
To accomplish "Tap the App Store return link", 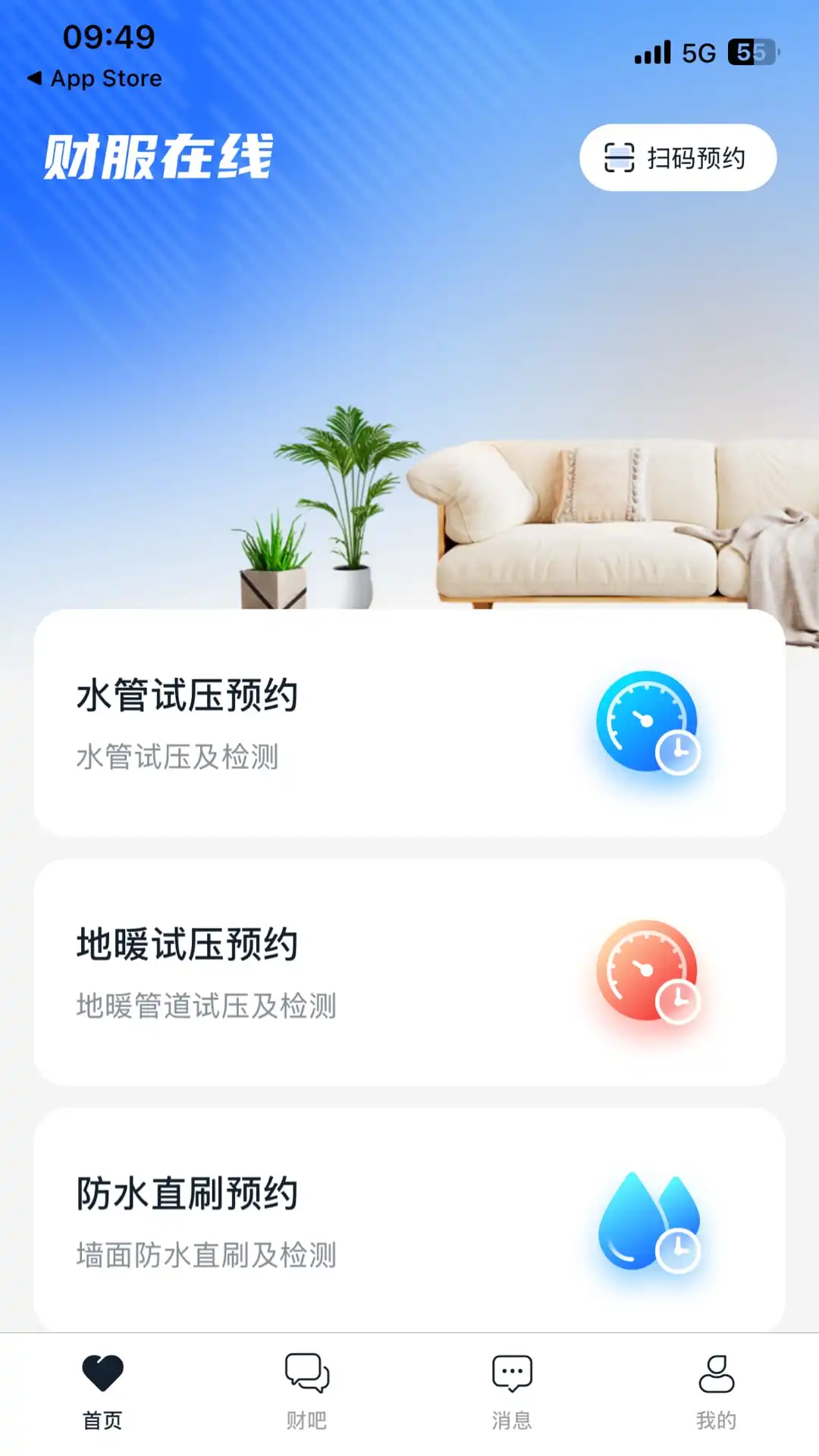I will (94, 78).
